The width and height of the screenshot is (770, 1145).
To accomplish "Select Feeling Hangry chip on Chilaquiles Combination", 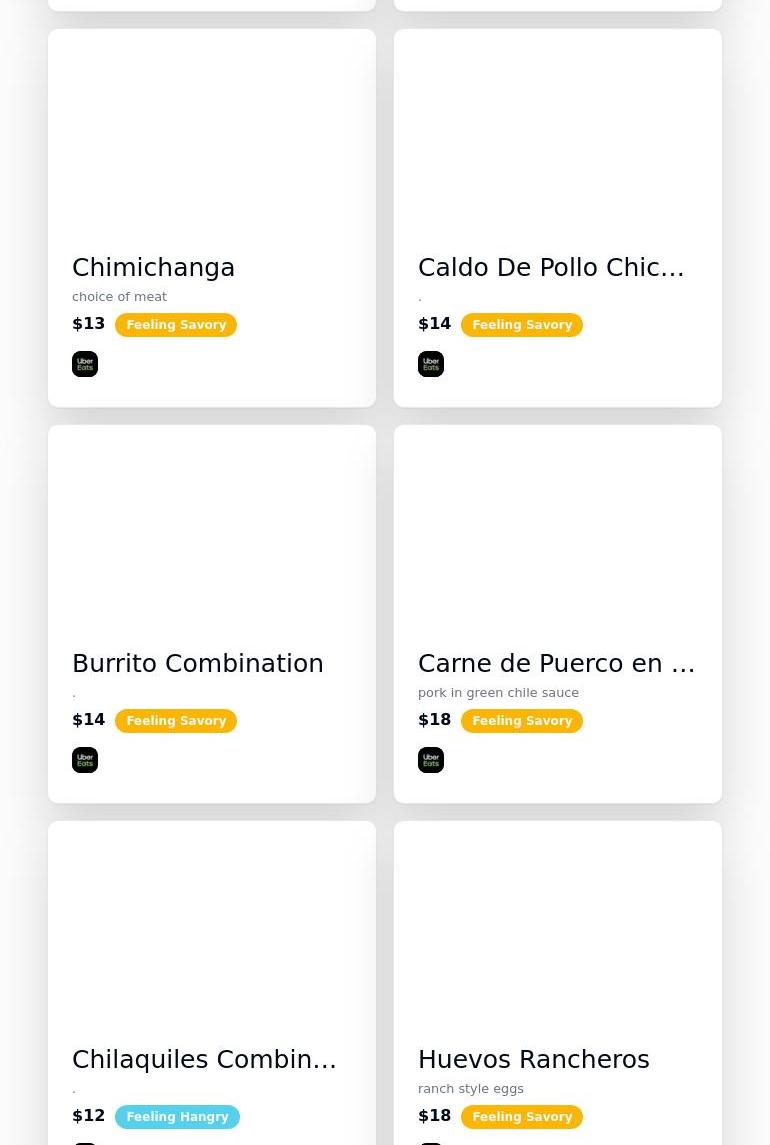I will pyautogui.click(x=177, y=1117).
